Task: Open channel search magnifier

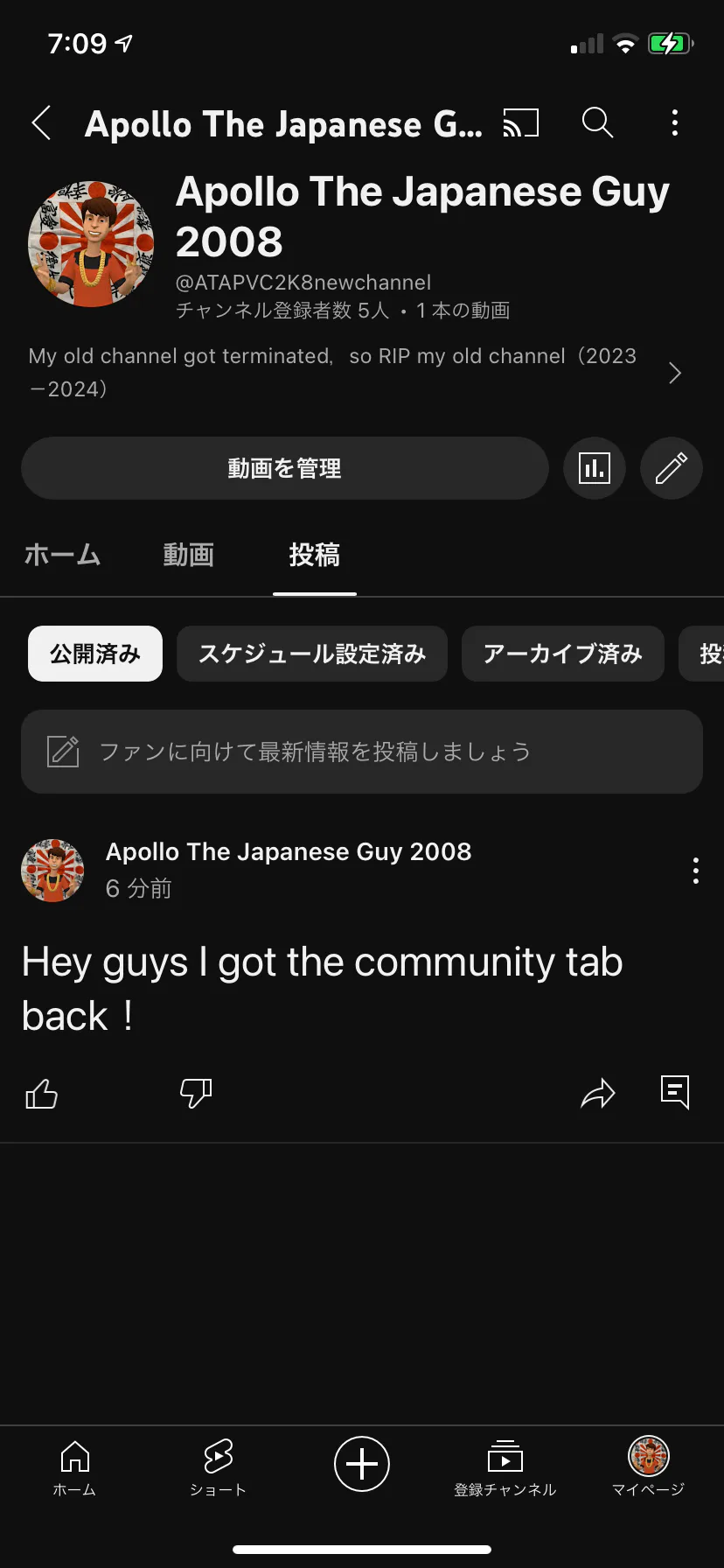Action: [x=597, y=123]
